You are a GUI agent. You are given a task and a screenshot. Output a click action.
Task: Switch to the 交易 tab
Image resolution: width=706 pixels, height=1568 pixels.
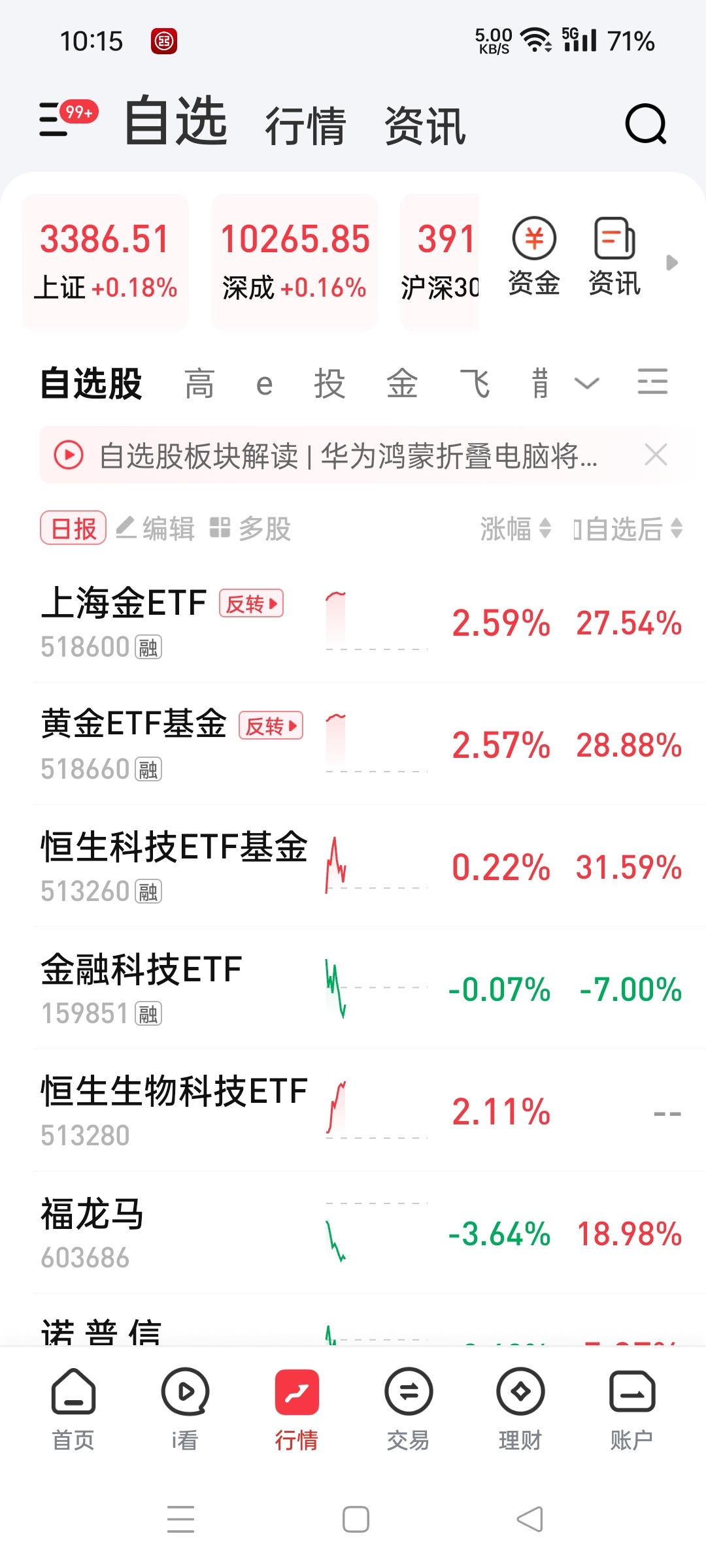[408, 1409]
